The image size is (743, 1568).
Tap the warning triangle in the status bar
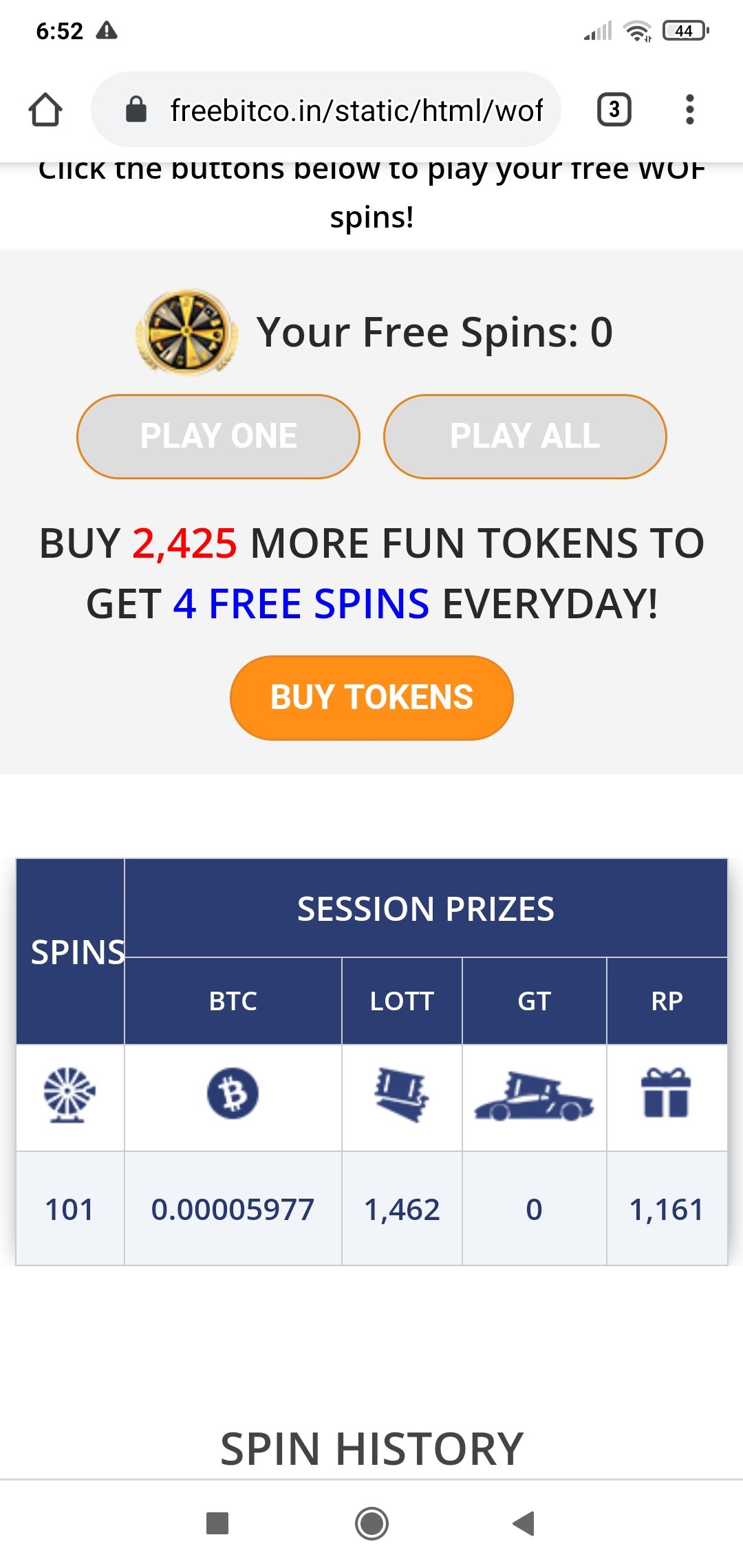[x=107, y=30]
